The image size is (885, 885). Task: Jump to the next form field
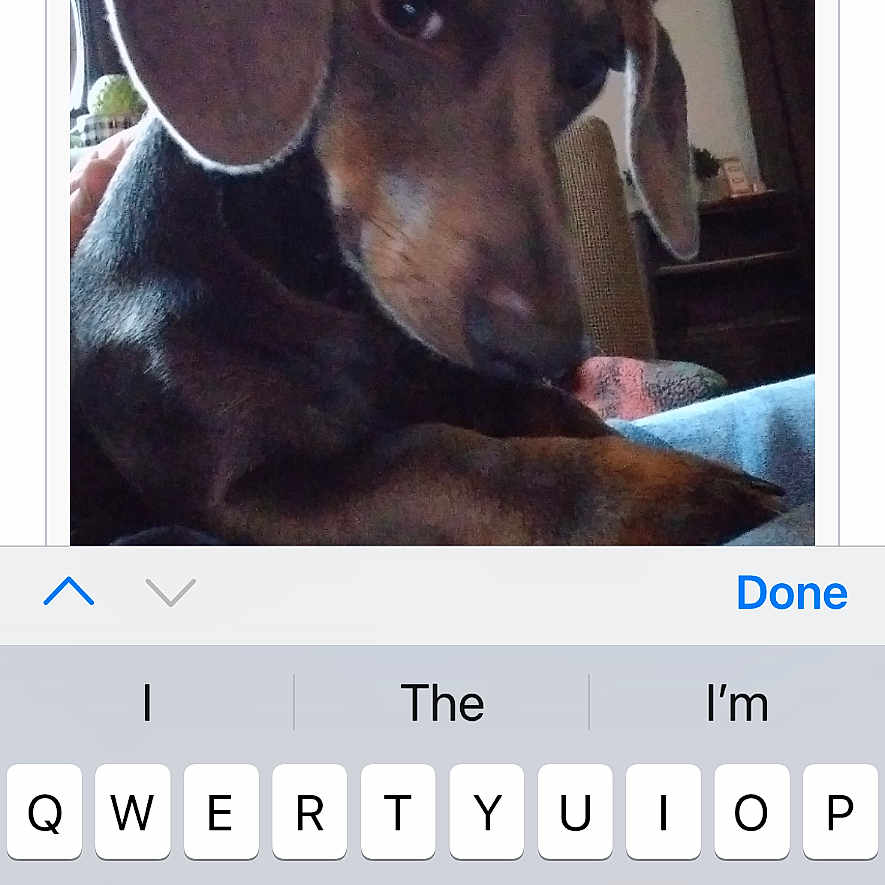[x=170, y=593]
